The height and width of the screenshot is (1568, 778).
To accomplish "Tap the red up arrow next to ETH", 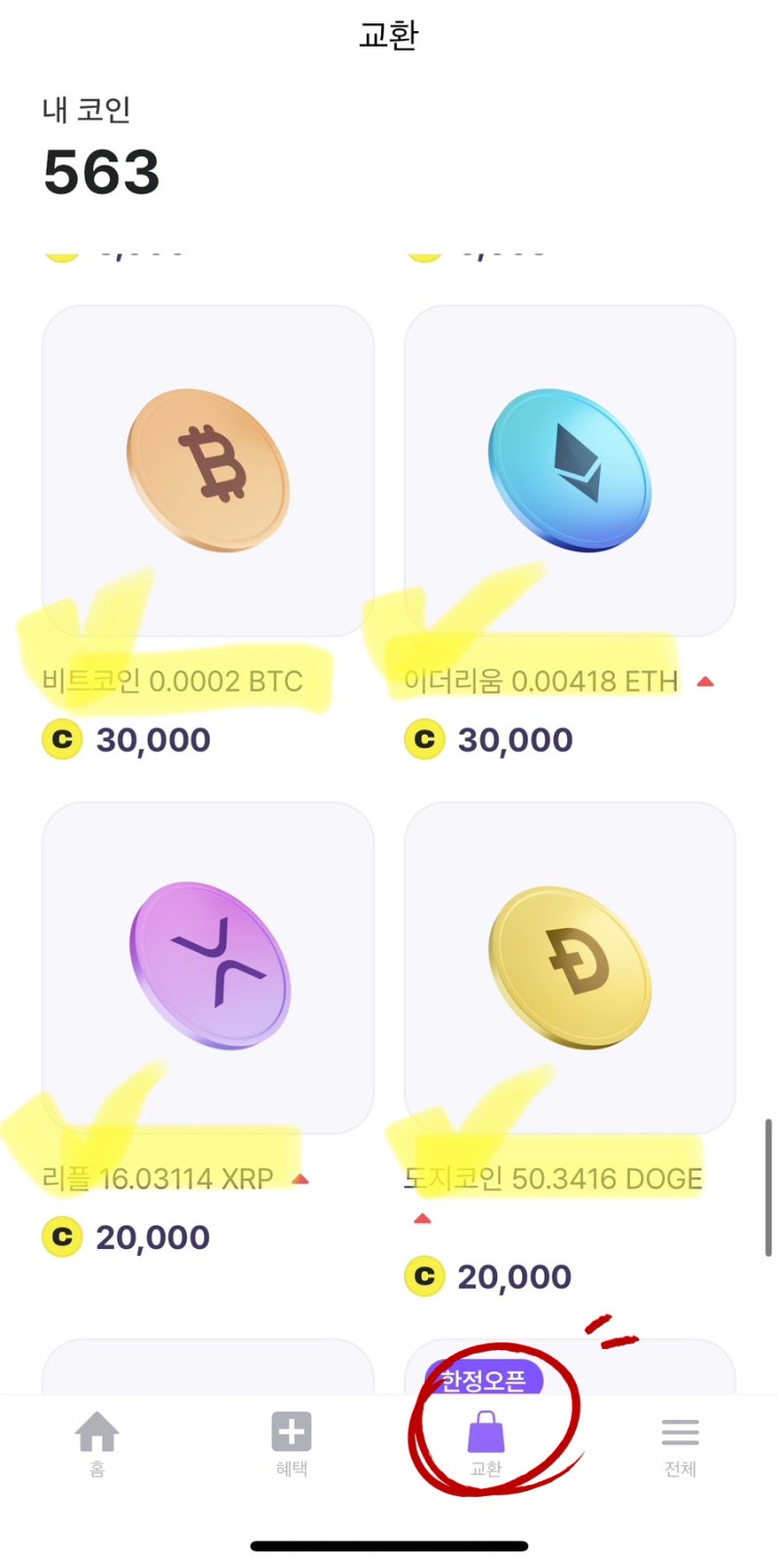I will click(x=706, y=682).
